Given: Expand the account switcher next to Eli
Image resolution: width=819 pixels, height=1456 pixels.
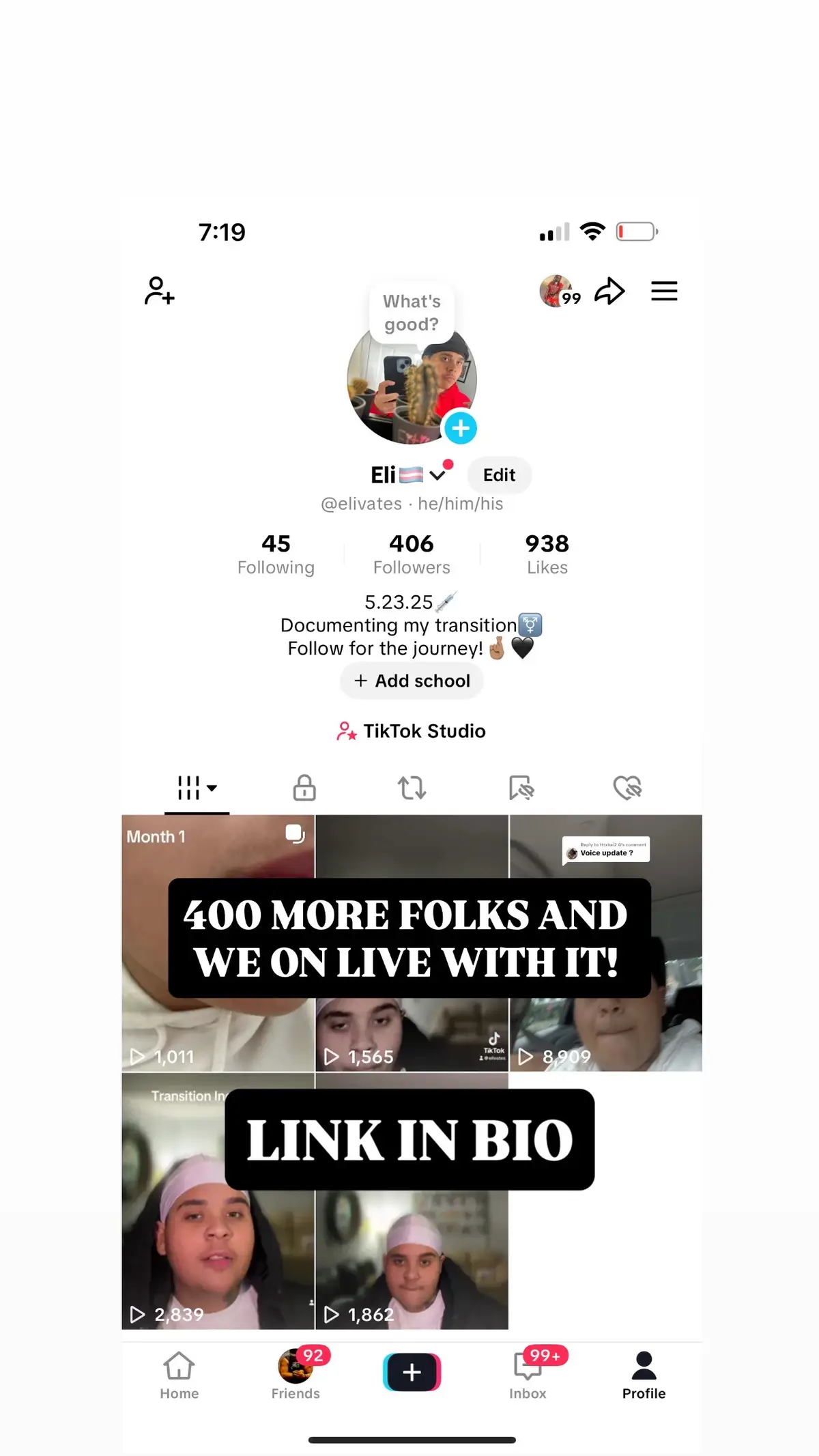Looking at the screenshot, I should click(437, 475).
